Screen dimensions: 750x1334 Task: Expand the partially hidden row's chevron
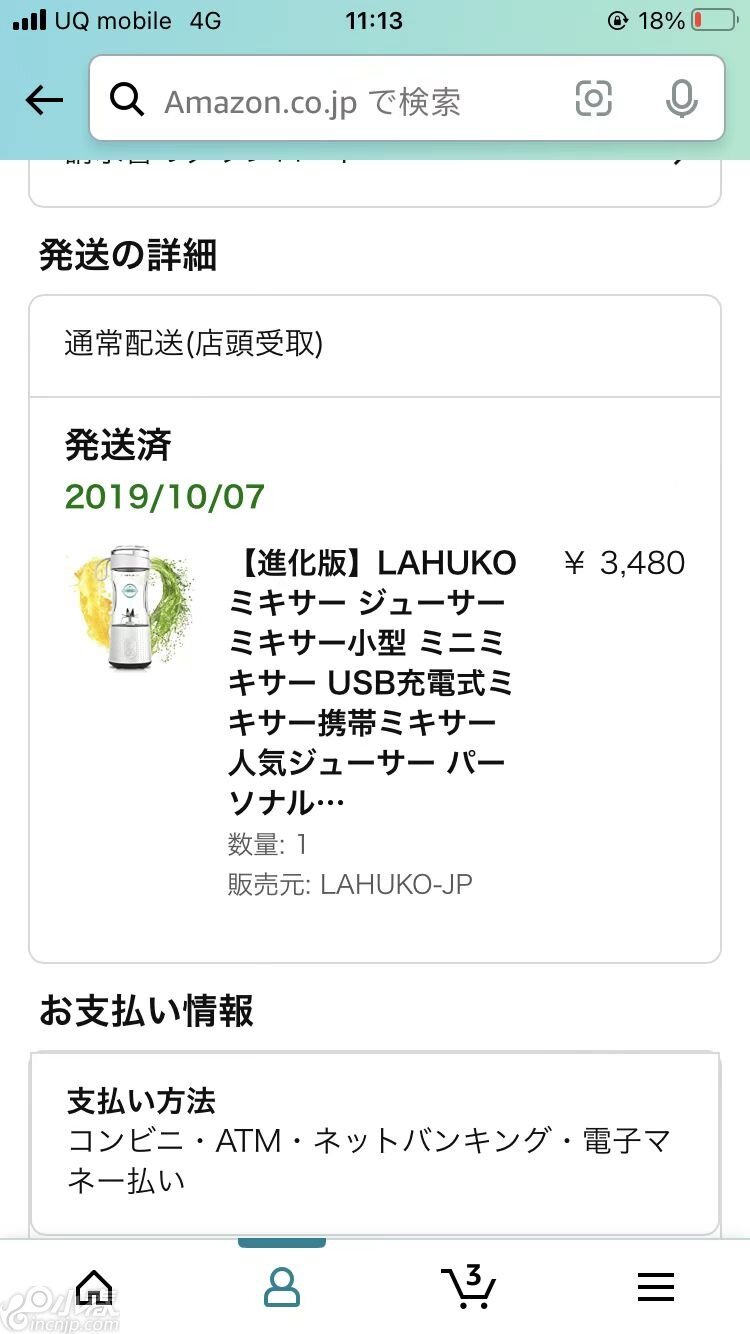tap(679, 158)
